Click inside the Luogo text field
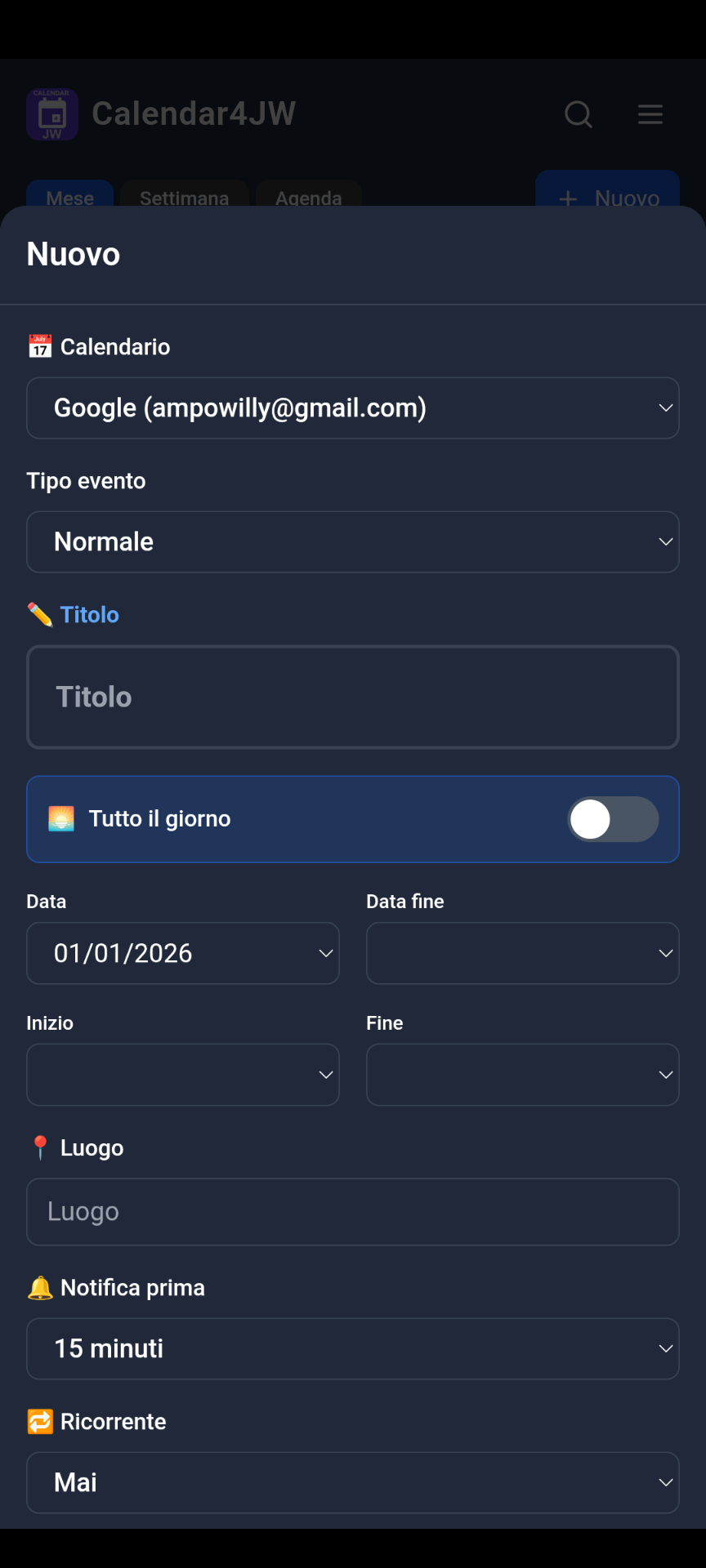Image resolution: width=706 pixels, height=1568 pixels. 353,1211
